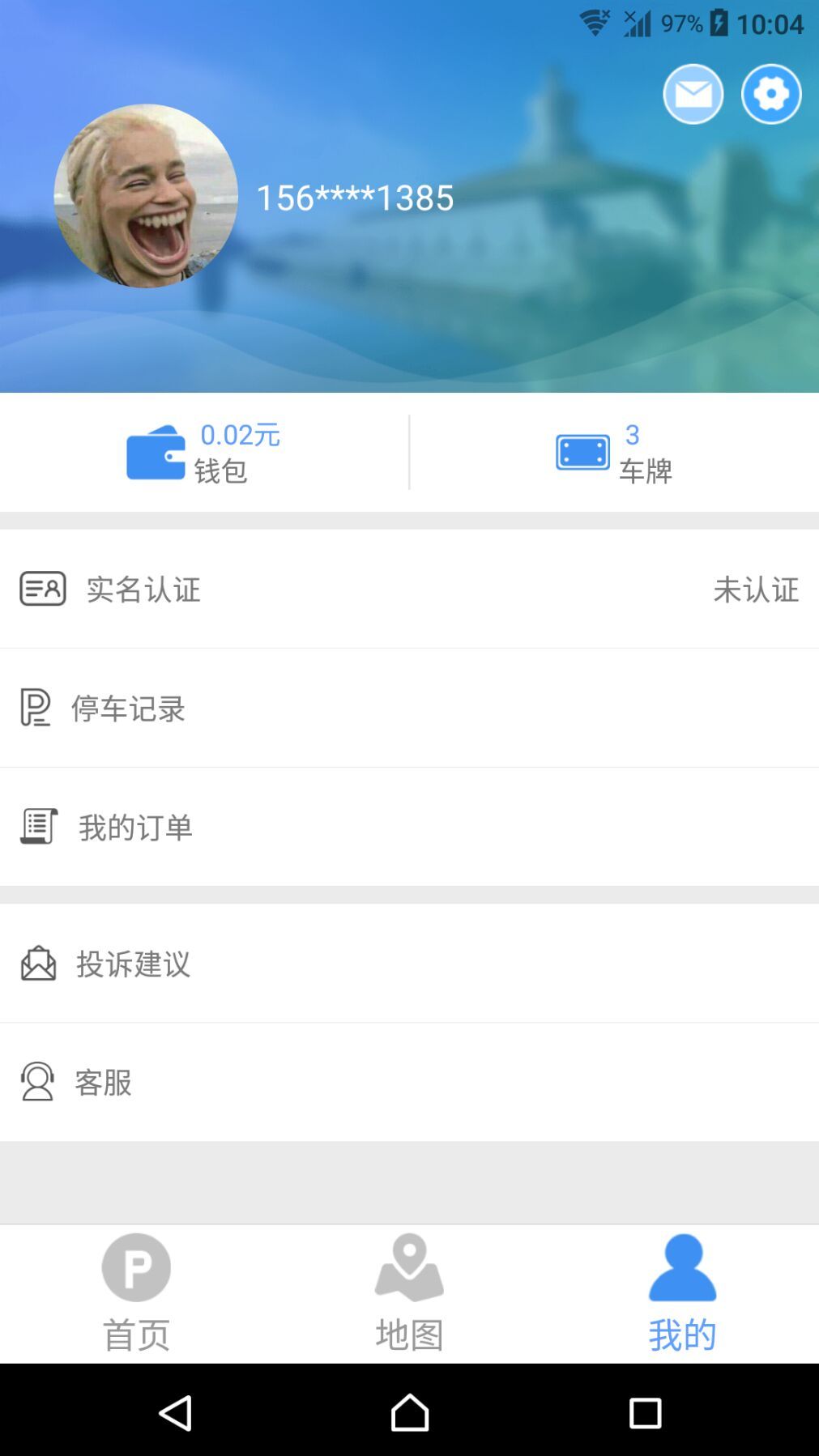This screenshot has height=1456, width=819.
Task: Contact 客服 customer service
Action: click(409, 1082)
